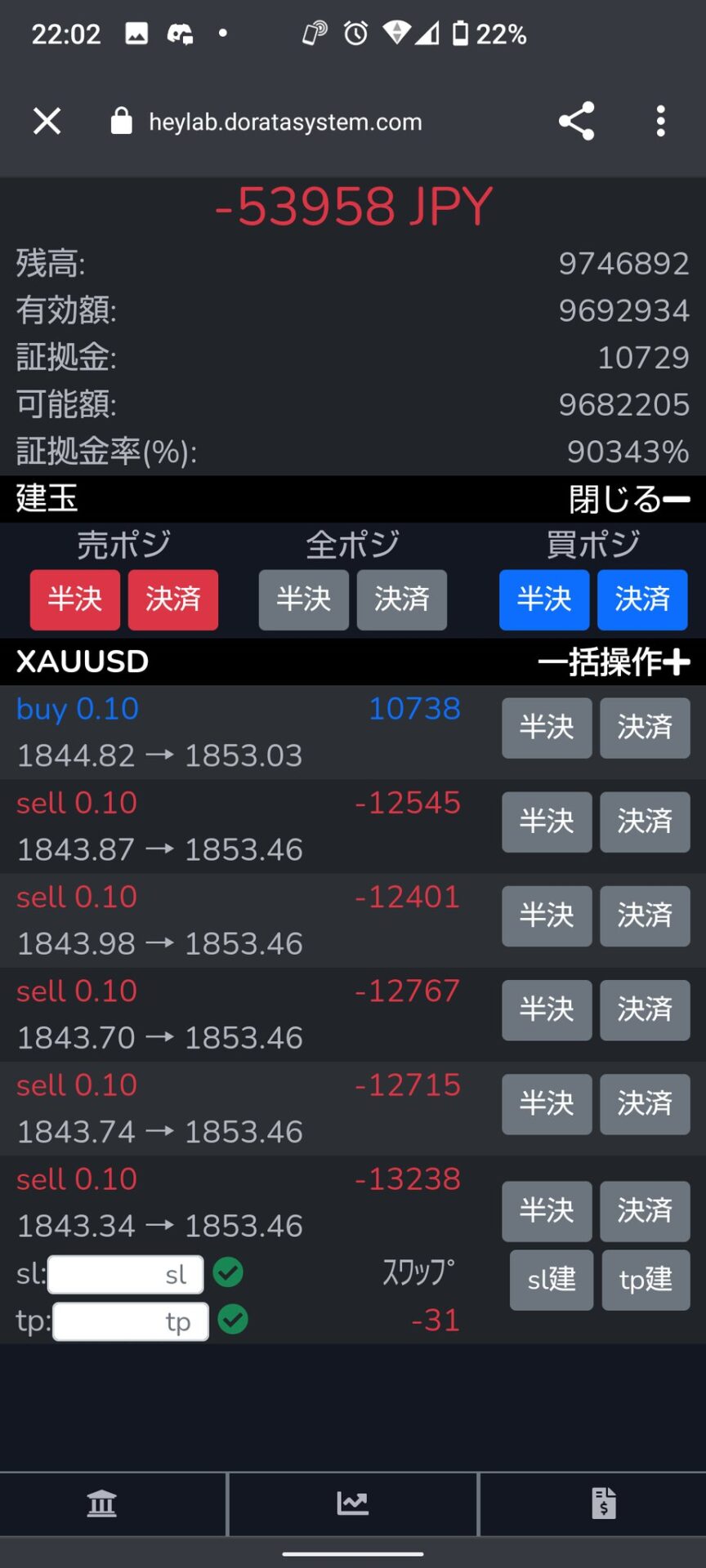Tap red 半決 under 売ポジ
Viewport: 706px width, 1568px height.
point(75,599)
